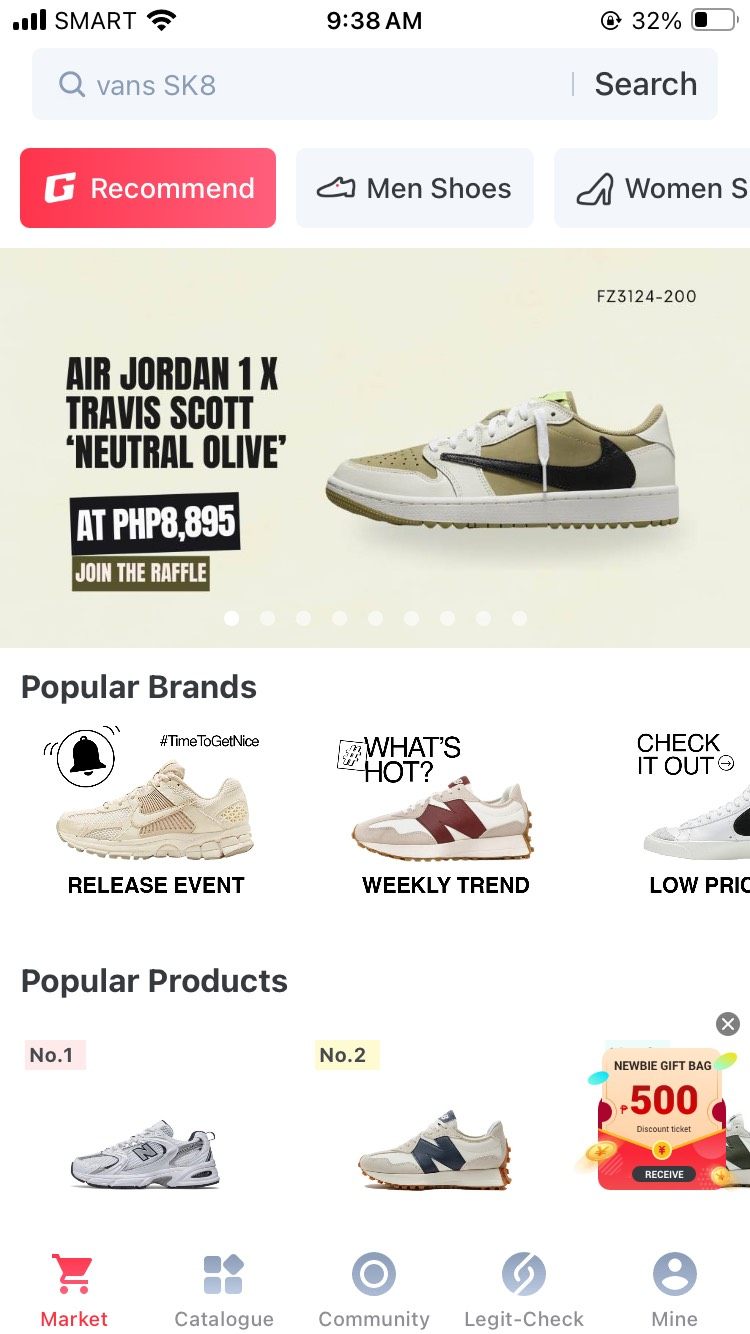Open the Legit-Check tab
The height and width of the screenshot is (1334, 750).
tap(524, 1290)
